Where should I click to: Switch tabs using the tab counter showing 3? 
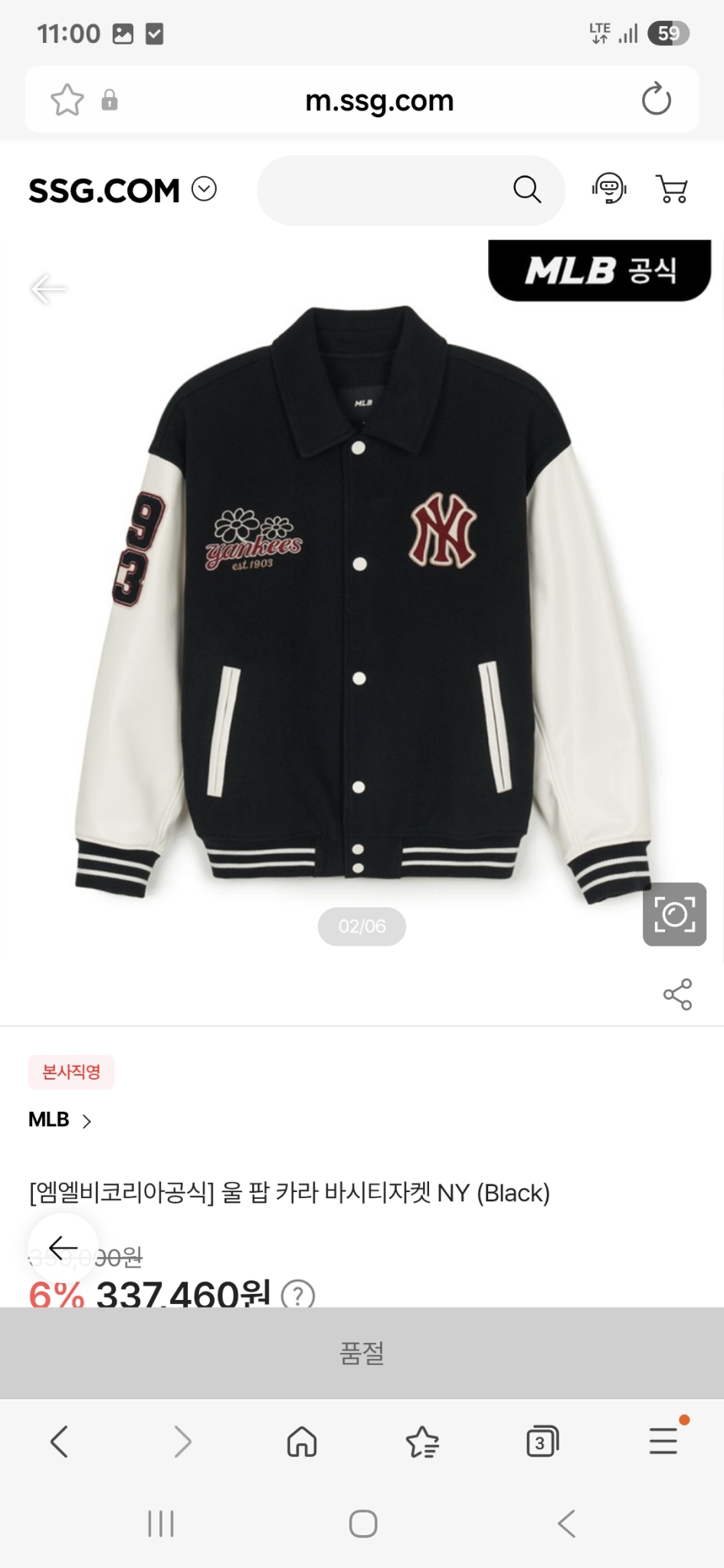542,1442
